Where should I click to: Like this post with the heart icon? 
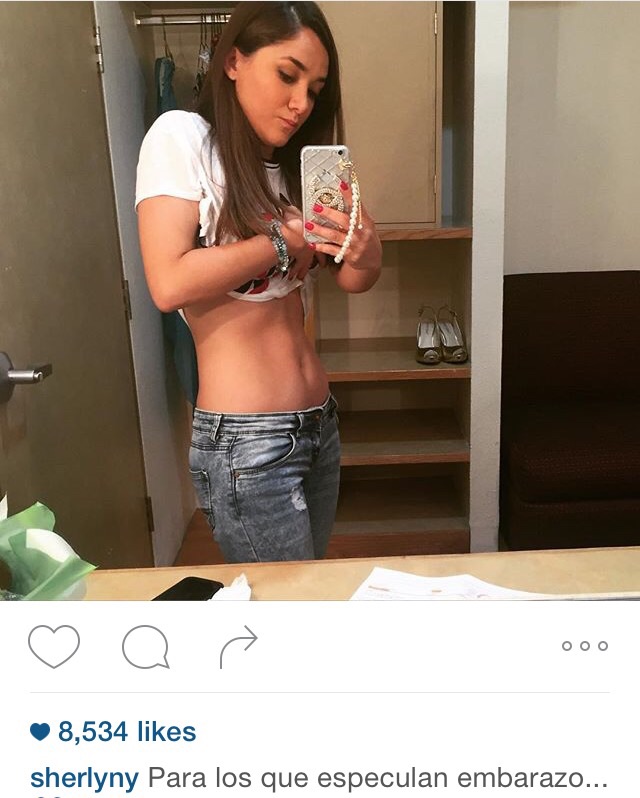[54, 646]
